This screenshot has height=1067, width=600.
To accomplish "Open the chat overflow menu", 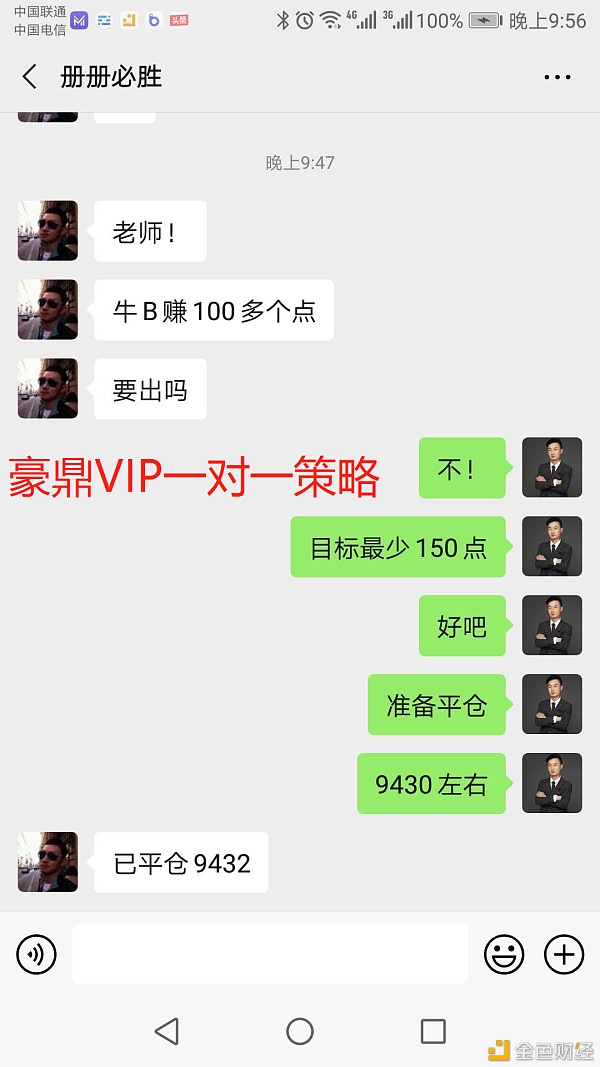I will pyautogui.click(x=556, y=77).
